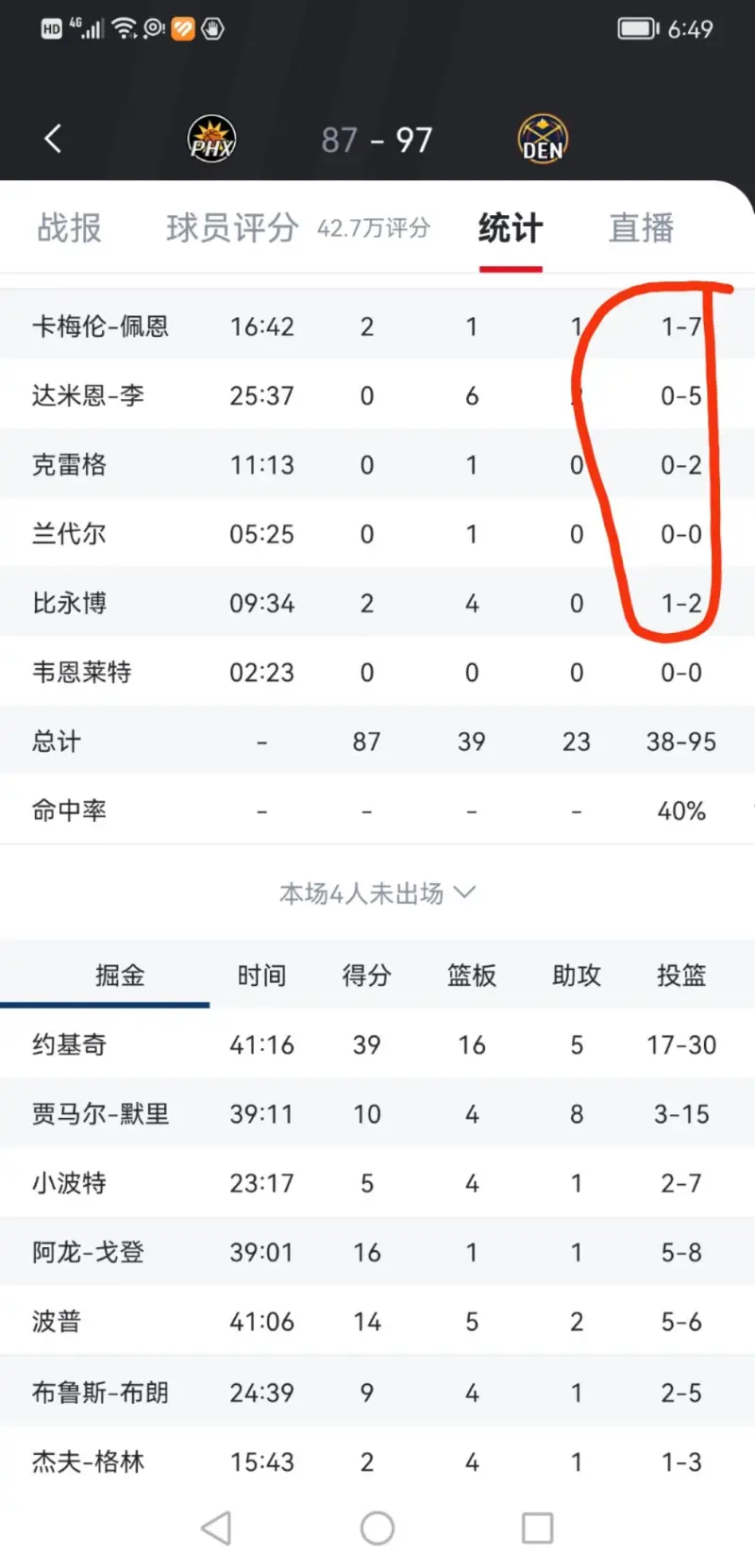The width and height of the screenshot is (755, 1568).
Task: Expand 本场4人未出场 list
Action: (377, 892)
